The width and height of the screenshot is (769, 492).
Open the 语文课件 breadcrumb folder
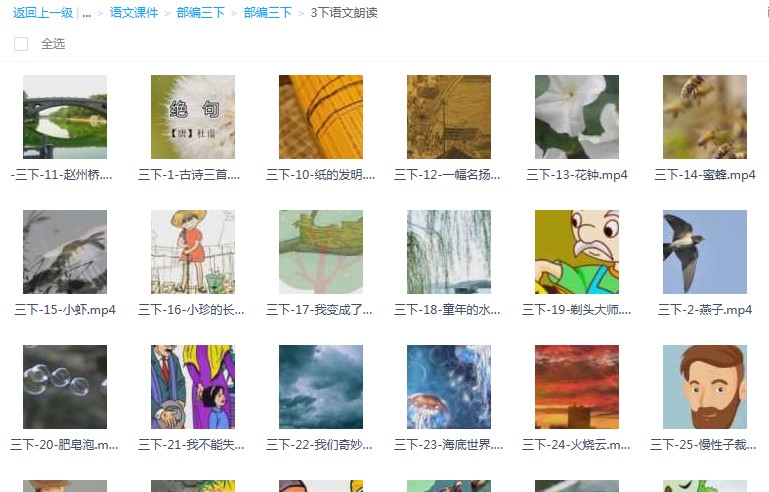click(x=134, y=13)
